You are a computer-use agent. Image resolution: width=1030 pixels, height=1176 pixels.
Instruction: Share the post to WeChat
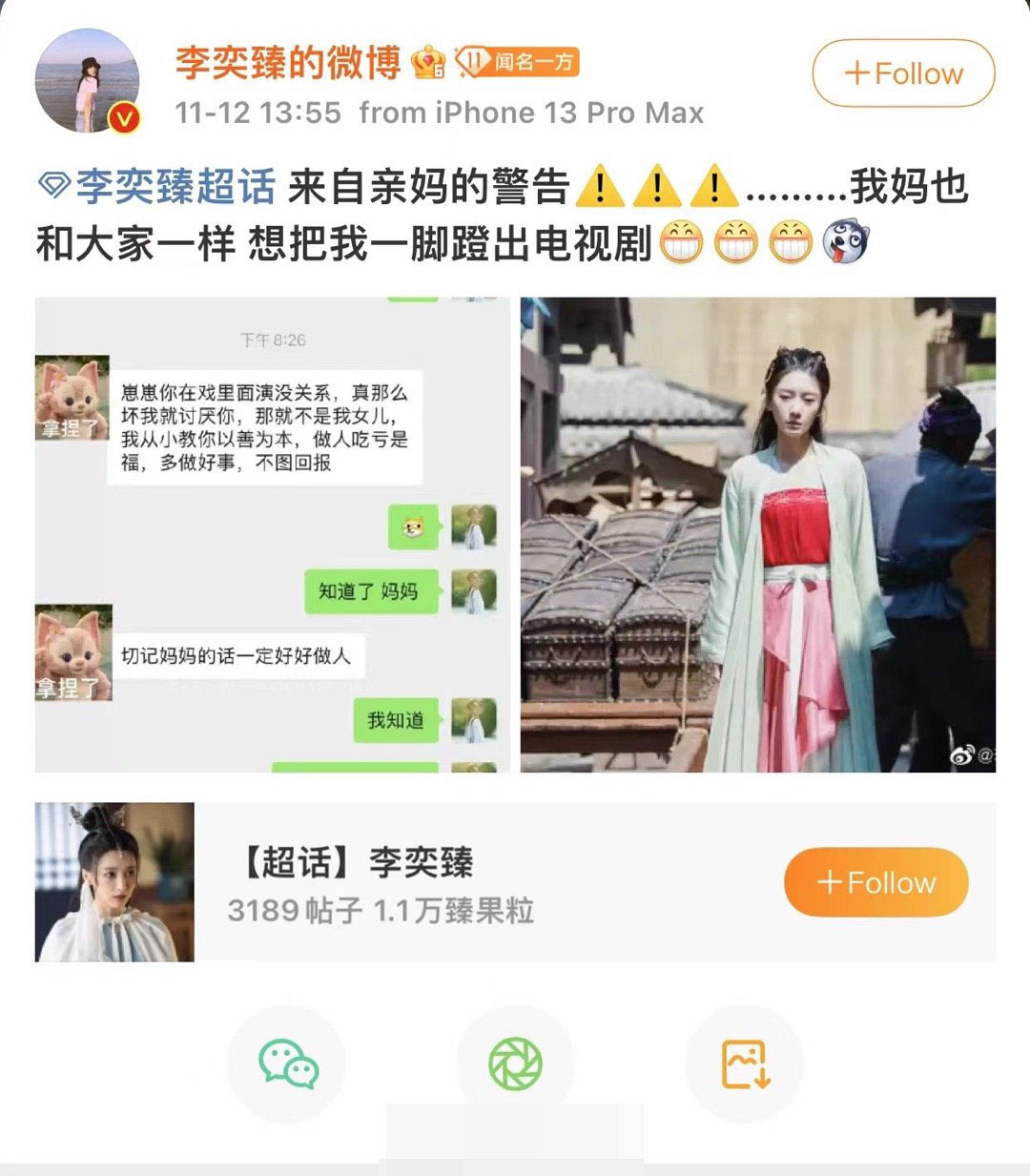coord(287,1063)
